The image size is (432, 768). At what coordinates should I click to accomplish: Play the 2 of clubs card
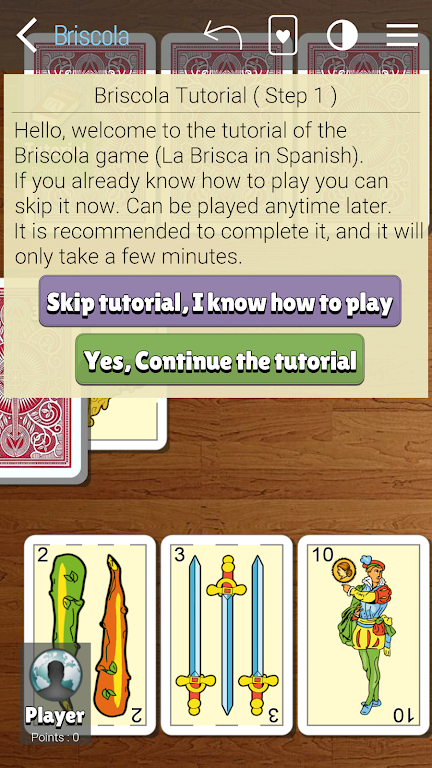(90, 635)
